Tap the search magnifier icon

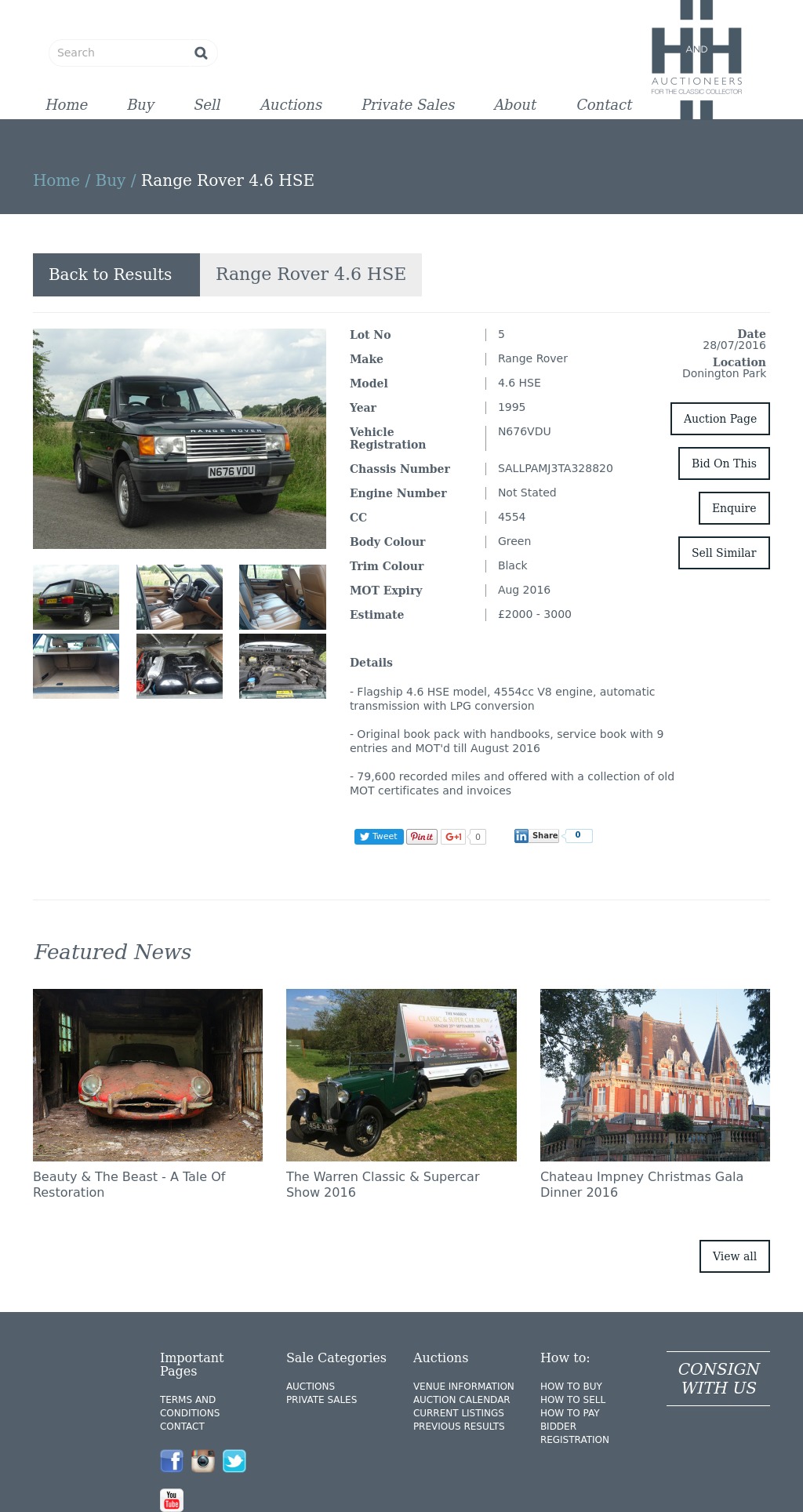(x=201, y=53)
